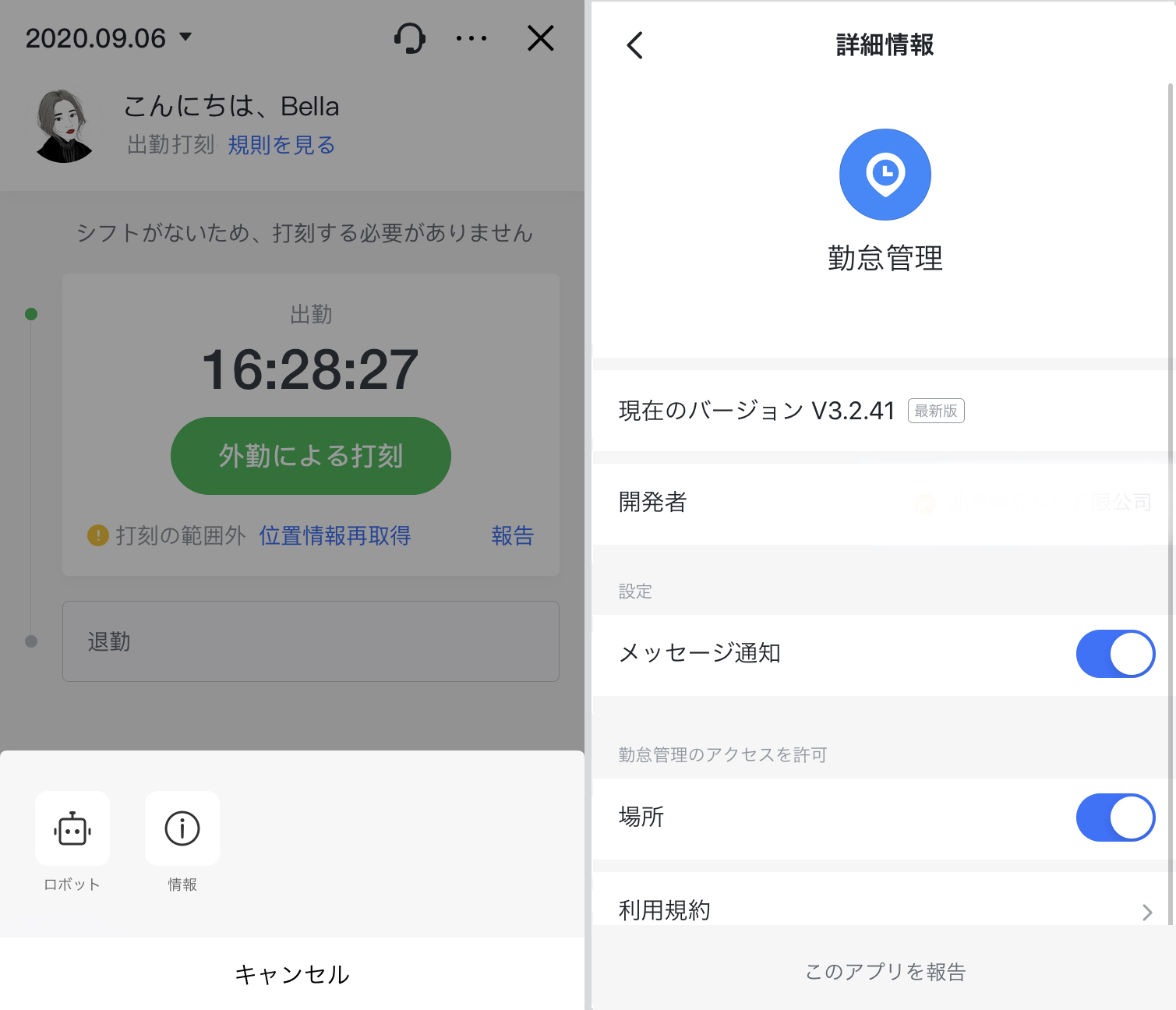Disable 場所 access toggle
This screenshot has height=1010, width=1176.
click(1114, 818)
